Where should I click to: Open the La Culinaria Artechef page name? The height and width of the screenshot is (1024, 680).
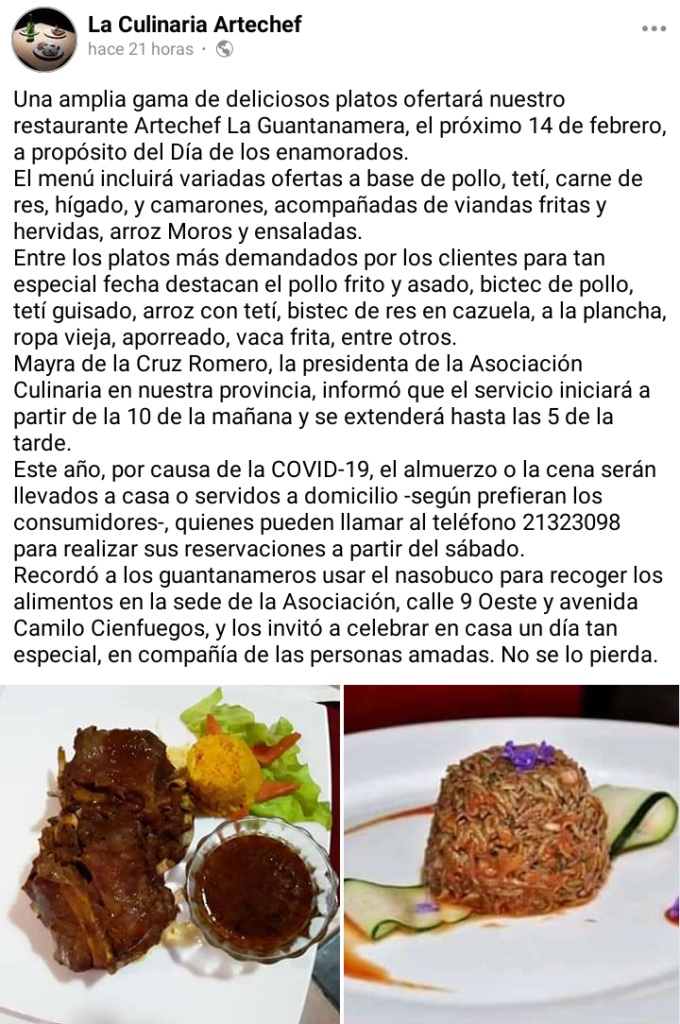pyautogui.click(x=194, y=24)
